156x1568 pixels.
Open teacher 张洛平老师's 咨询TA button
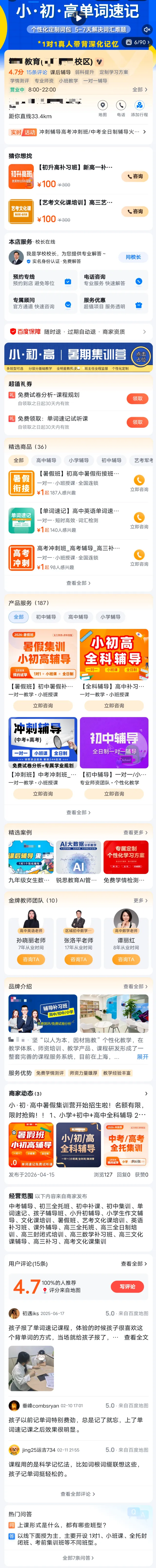[78, 959]
